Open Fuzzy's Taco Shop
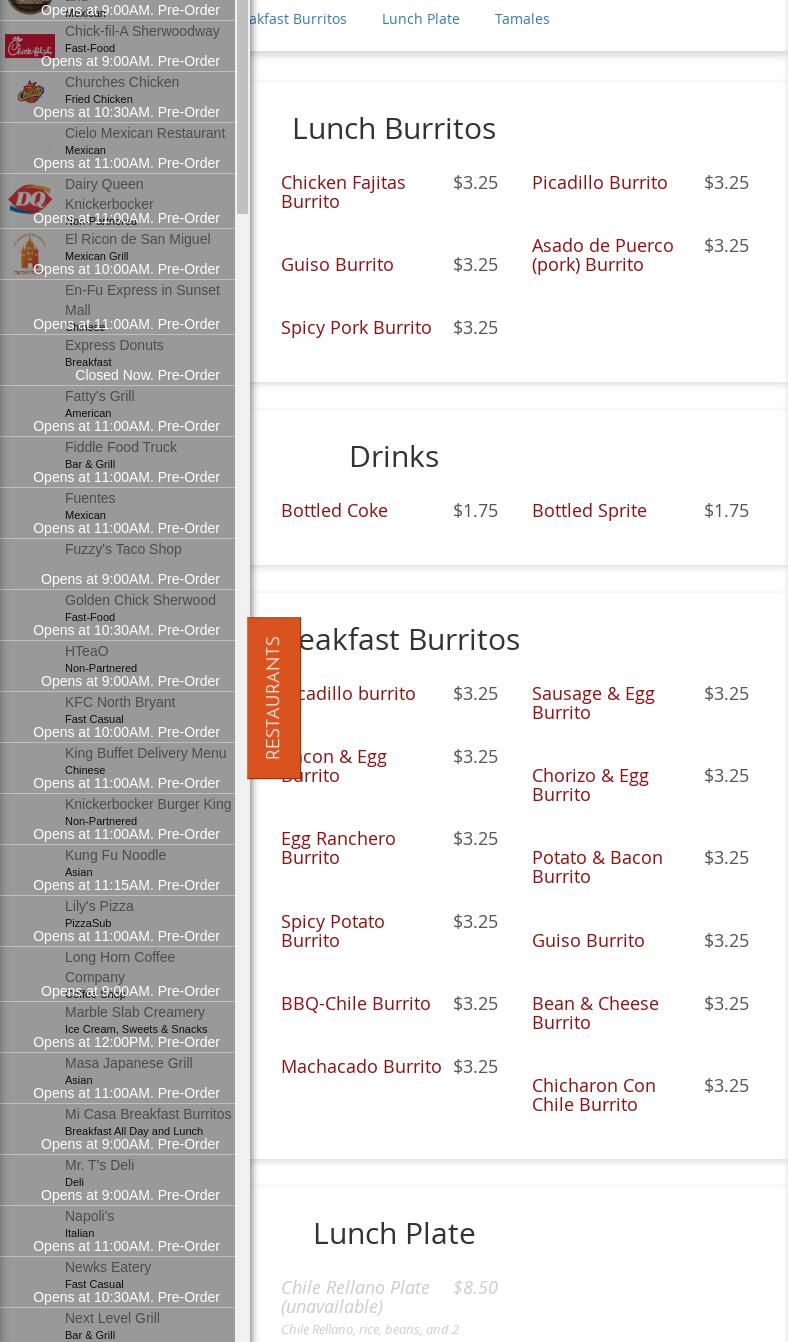The width and height of the screenshot is (788, 1342). click(123, 550)
